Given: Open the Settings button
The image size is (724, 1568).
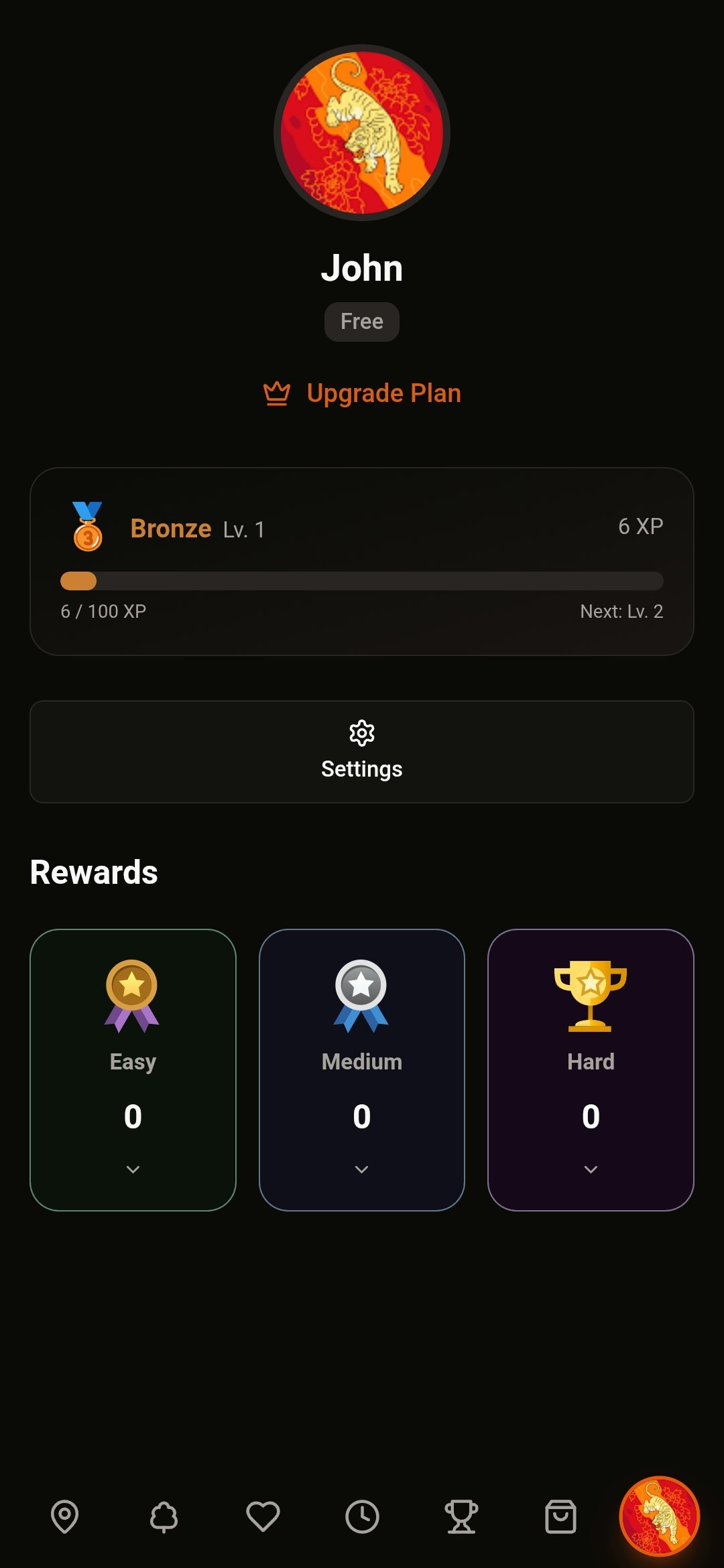Looking at the screenshot, I should (362, 752).
